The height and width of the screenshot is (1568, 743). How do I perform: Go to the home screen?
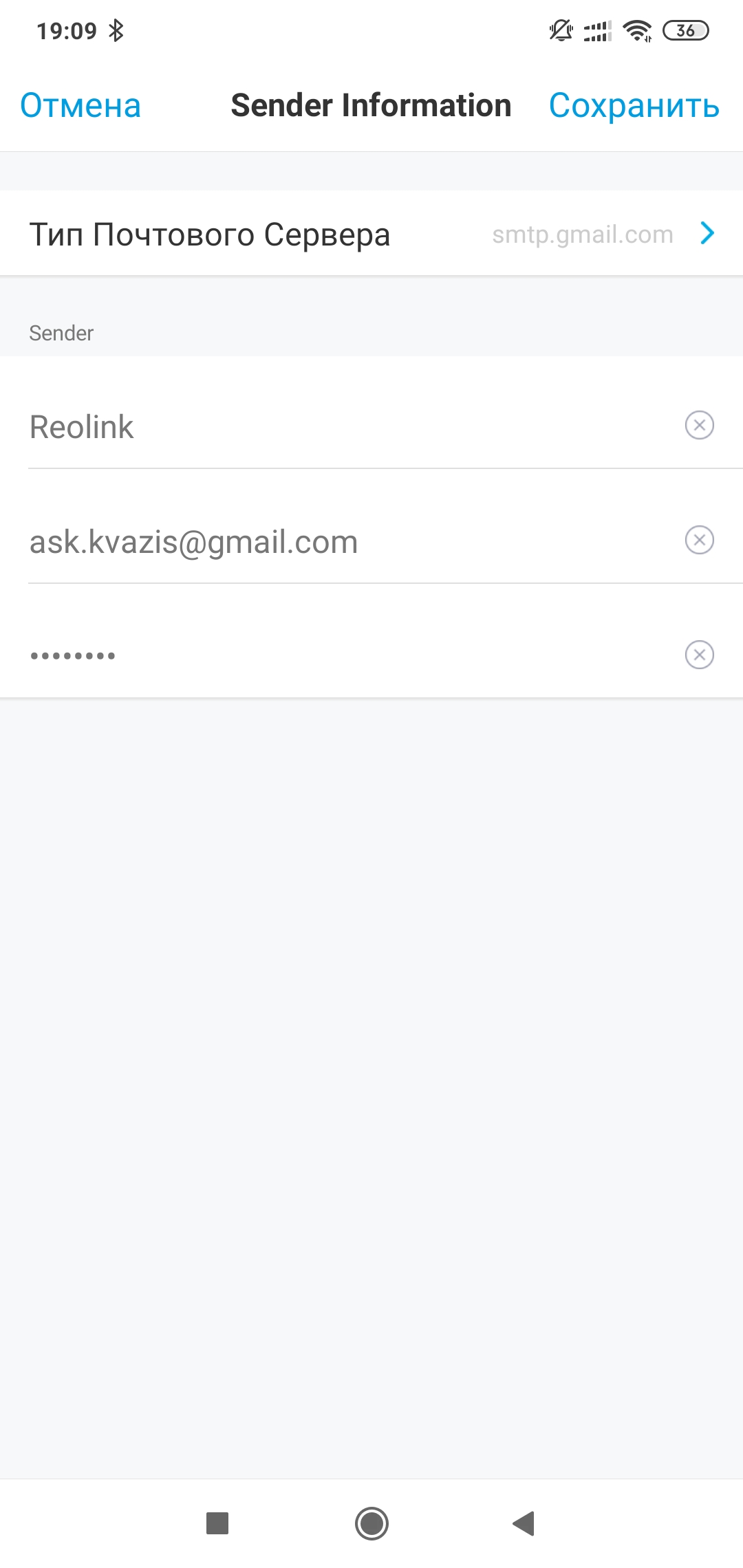[371, 1523]
